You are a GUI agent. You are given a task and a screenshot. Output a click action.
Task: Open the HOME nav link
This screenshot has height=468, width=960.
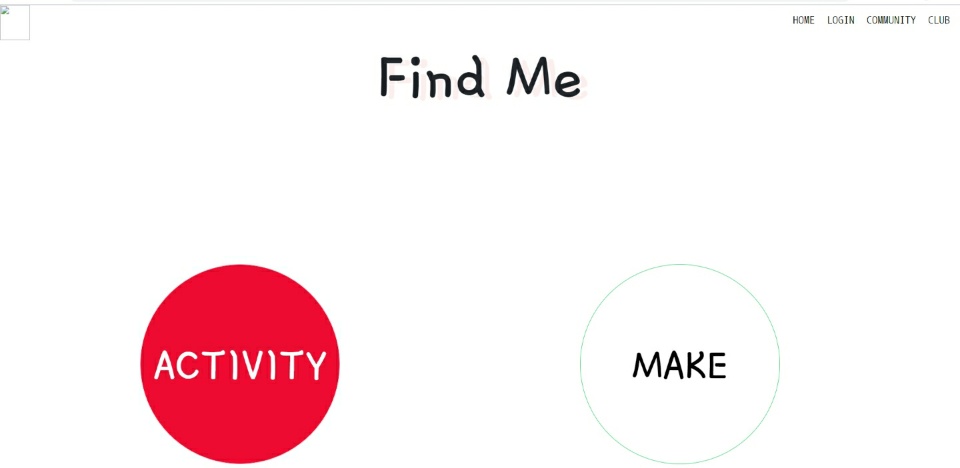tap(803, 20)
